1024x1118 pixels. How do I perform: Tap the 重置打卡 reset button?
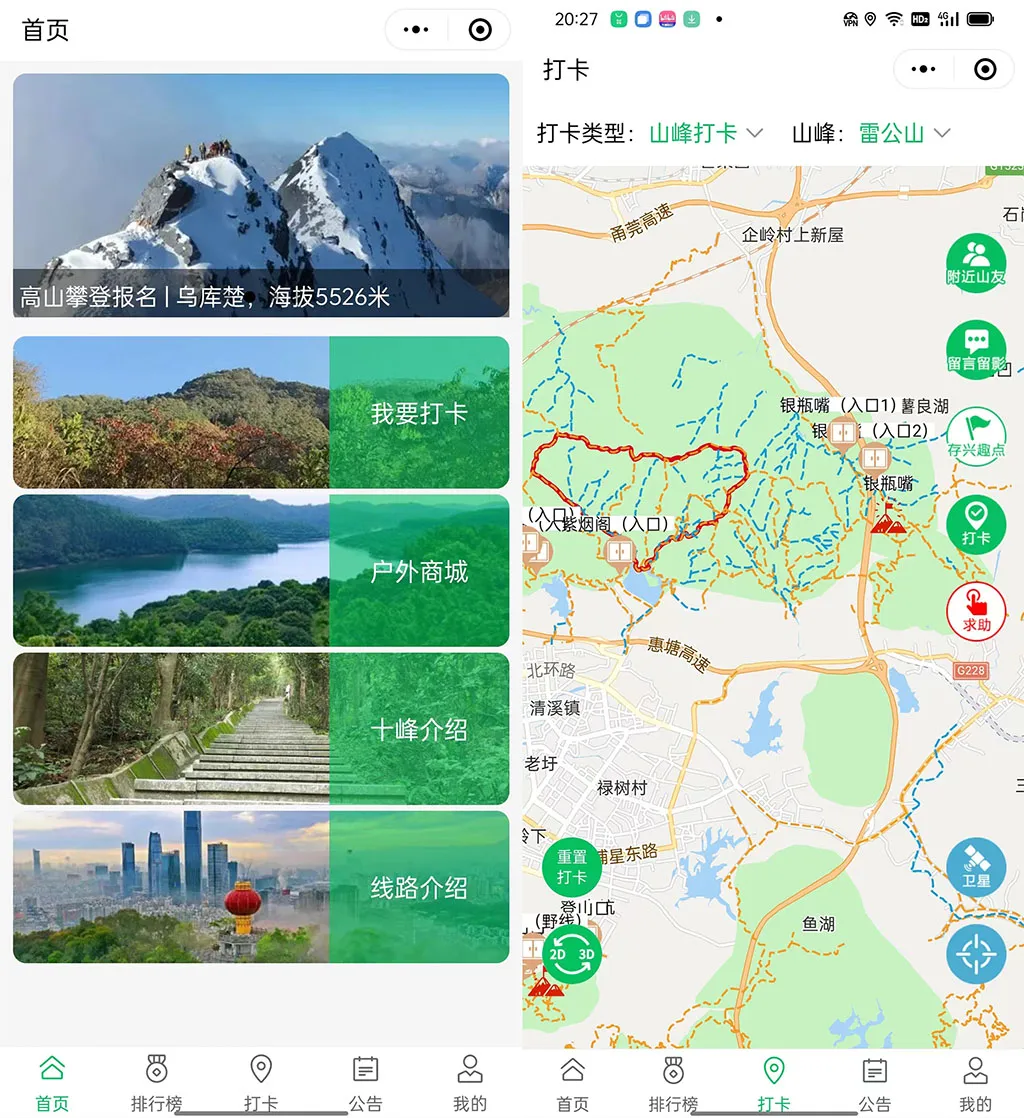pyautogui.click(x=572, y=867)
